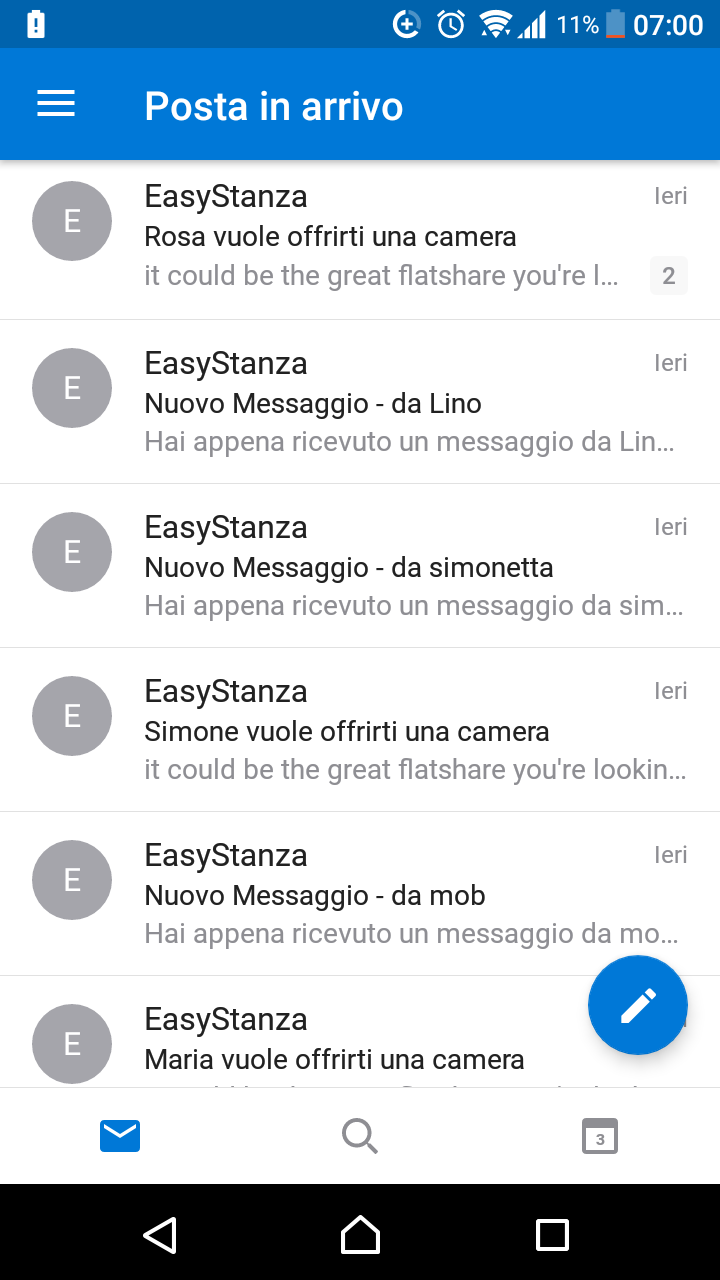The image size is (720, 1280).
Task: Open the compose new email button
Action: 637,1004
